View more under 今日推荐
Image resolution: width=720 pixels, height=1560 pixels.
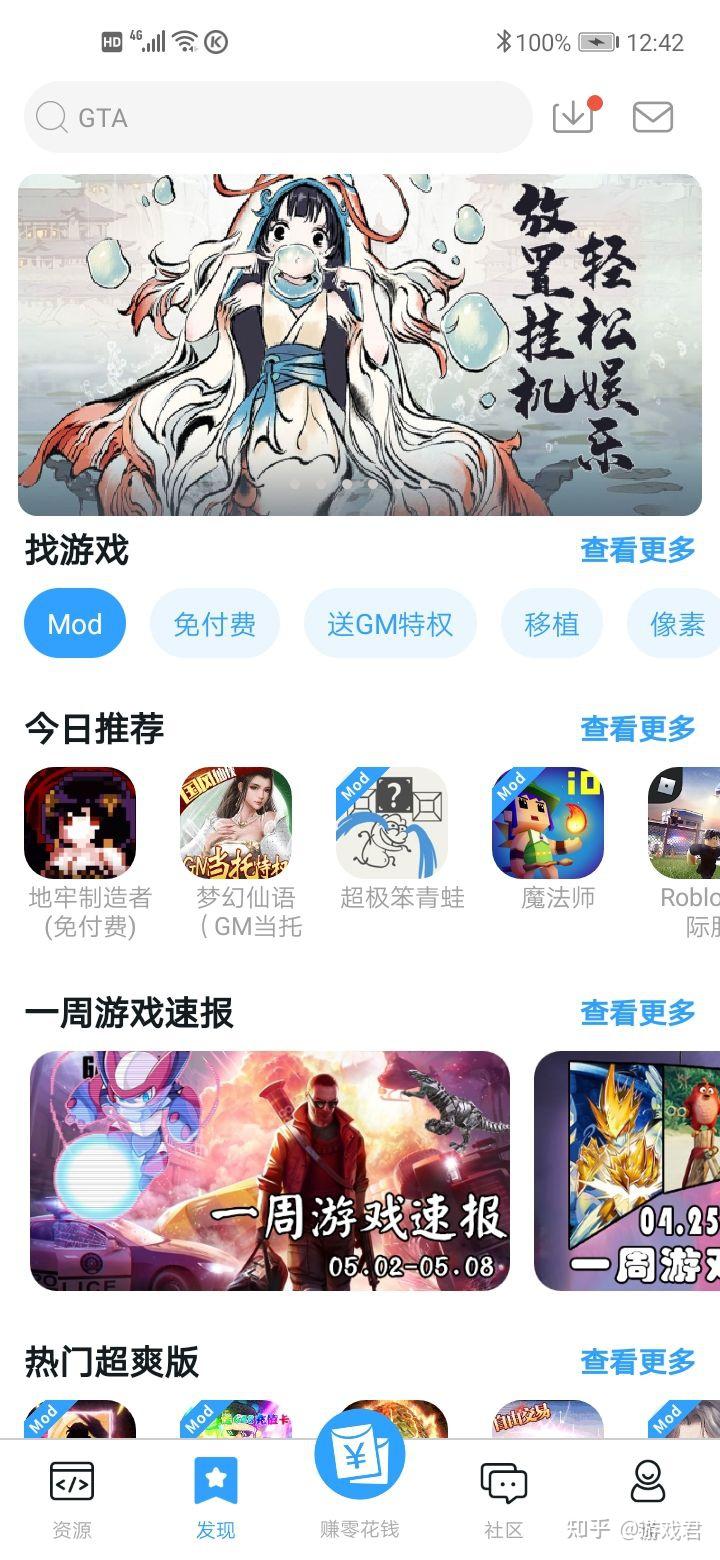pos(637,729)
